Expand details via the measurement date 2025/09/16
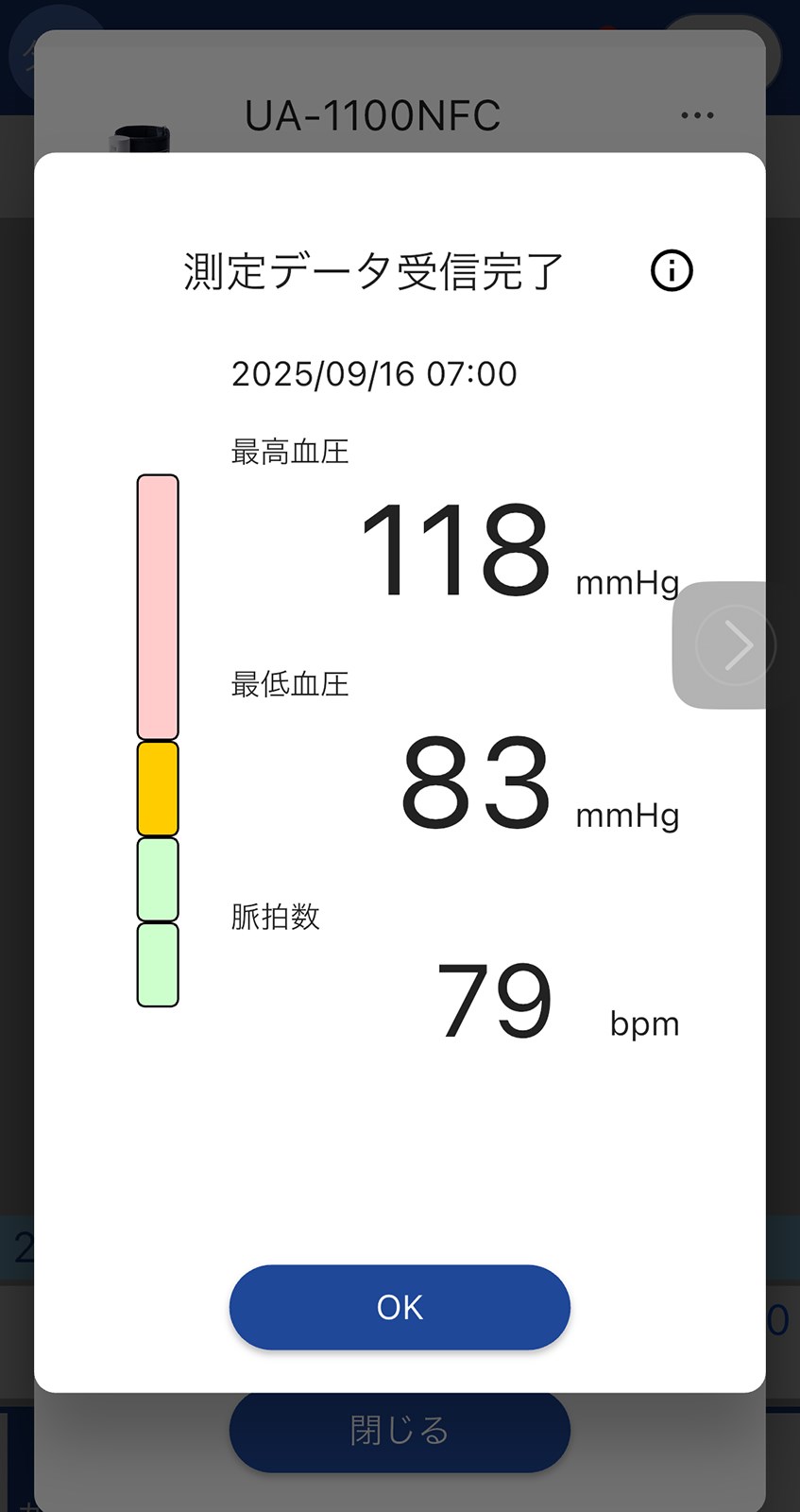The image size is (800, 1512). pyautogui.click(x=374, y=373)
